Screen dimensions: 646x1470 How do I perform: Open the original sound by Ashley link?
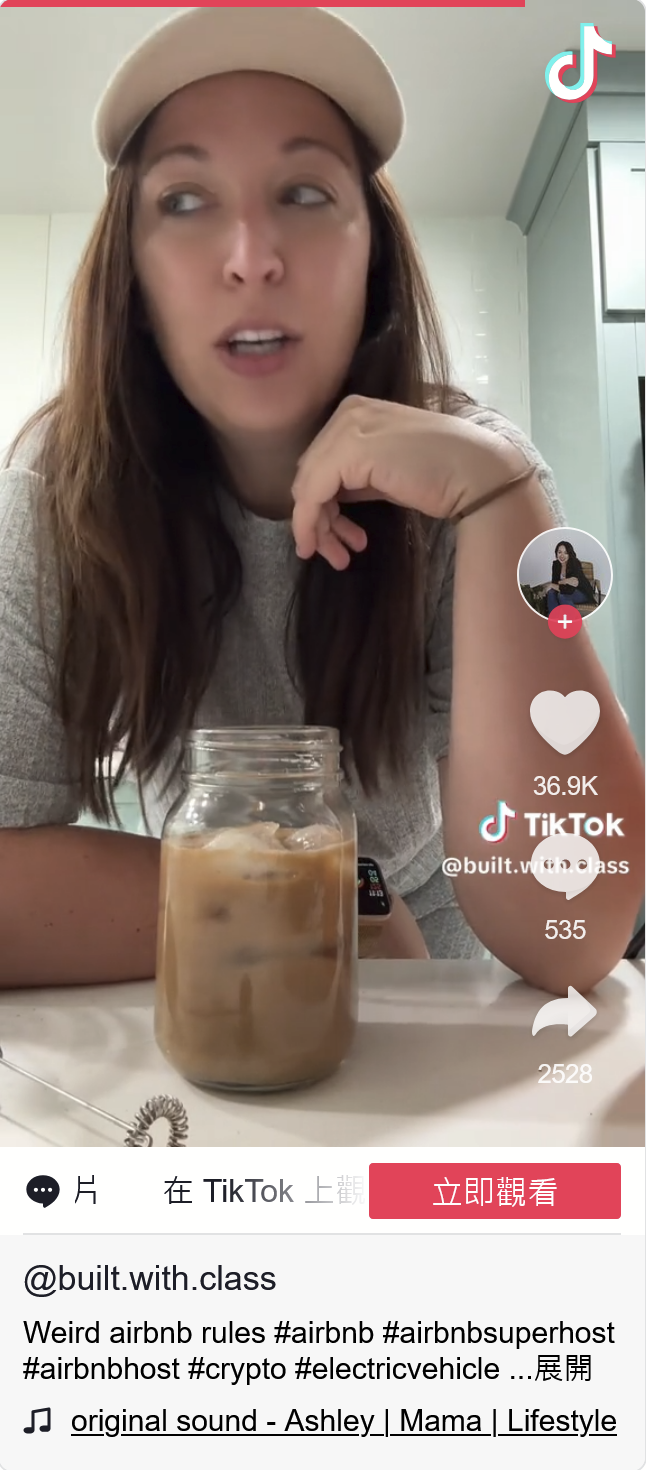click(x=343, y=1421)
